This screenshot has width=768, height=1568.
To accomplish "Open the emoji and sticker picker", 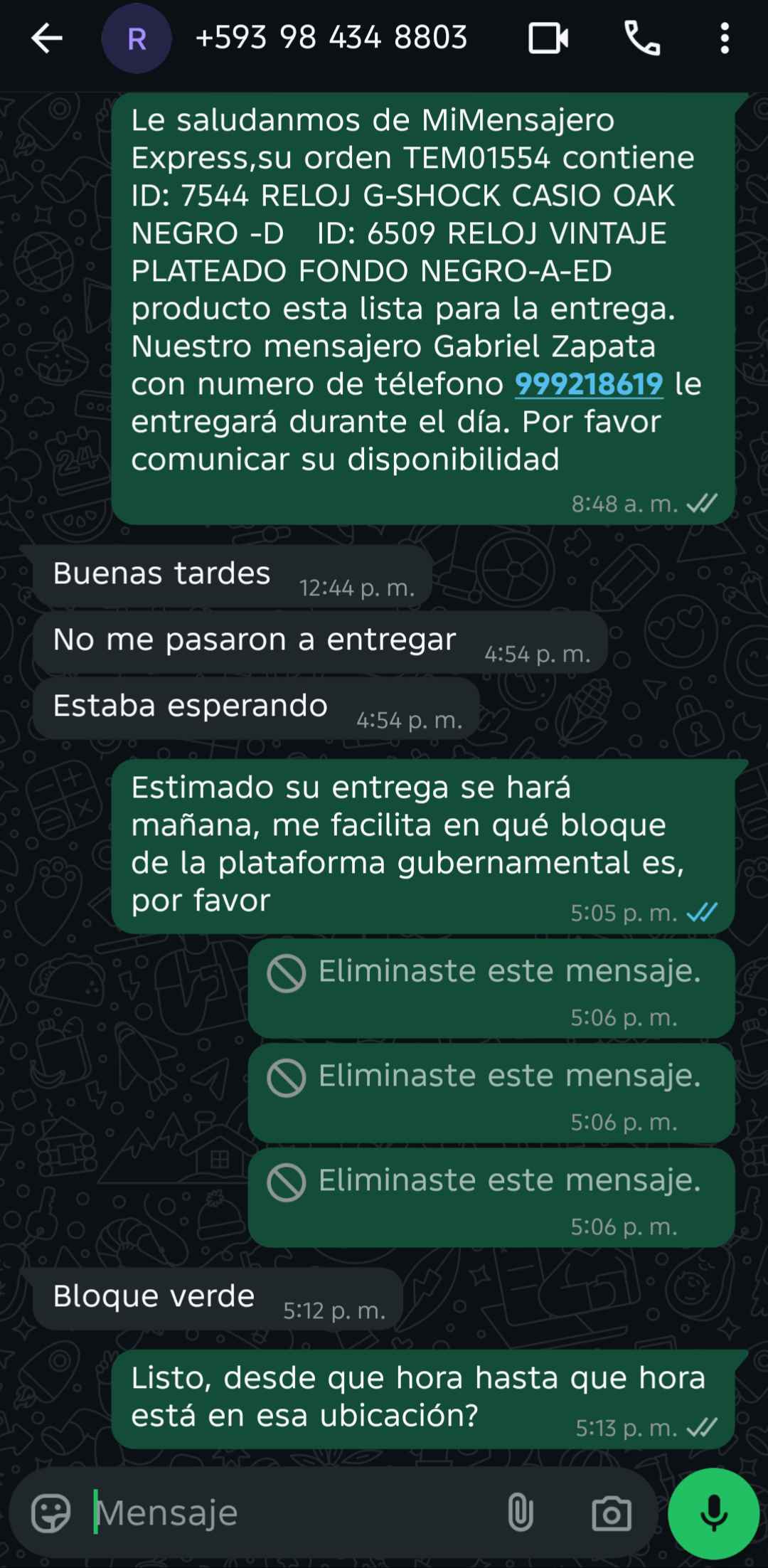I will tap(51, 1513).
